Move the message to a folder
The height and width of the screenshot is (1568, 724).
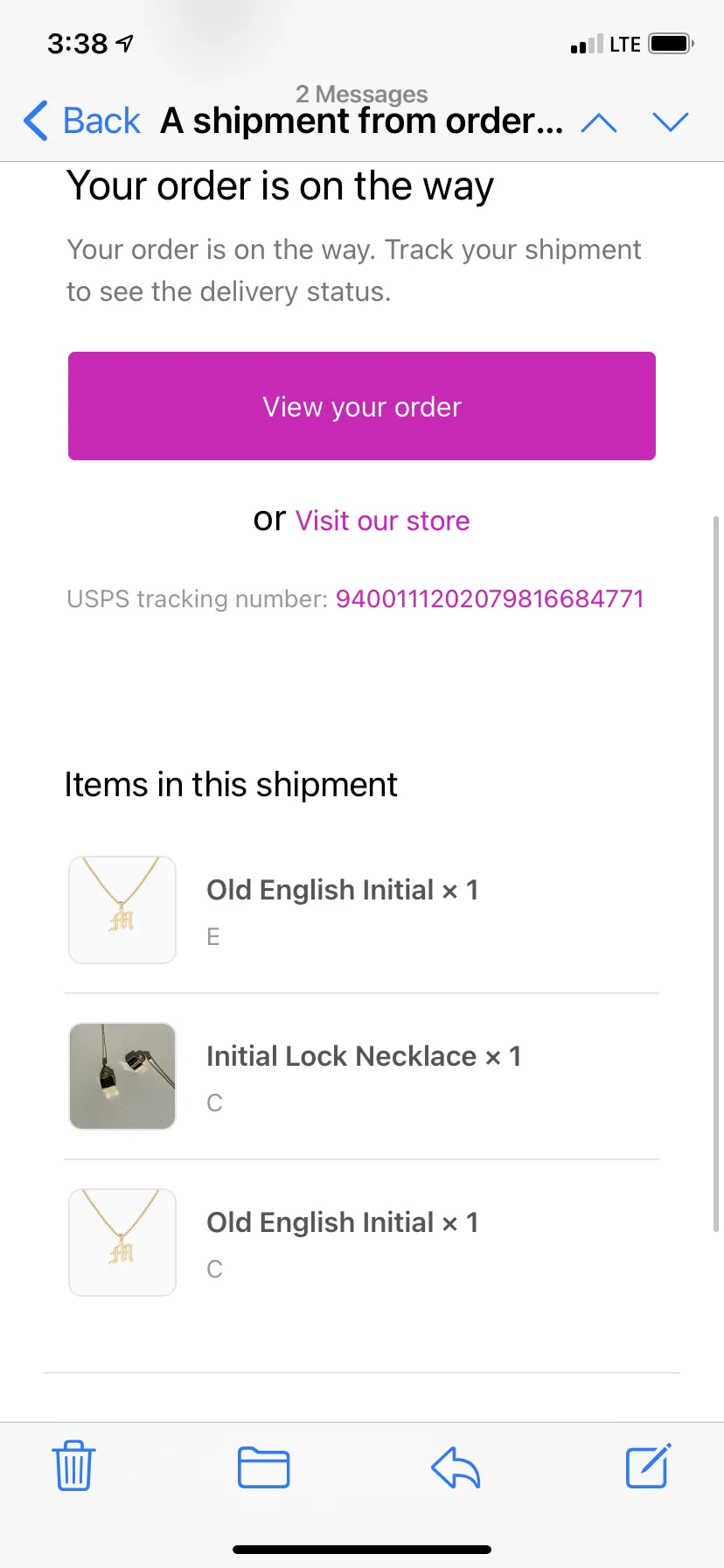tap(264, 1467)
